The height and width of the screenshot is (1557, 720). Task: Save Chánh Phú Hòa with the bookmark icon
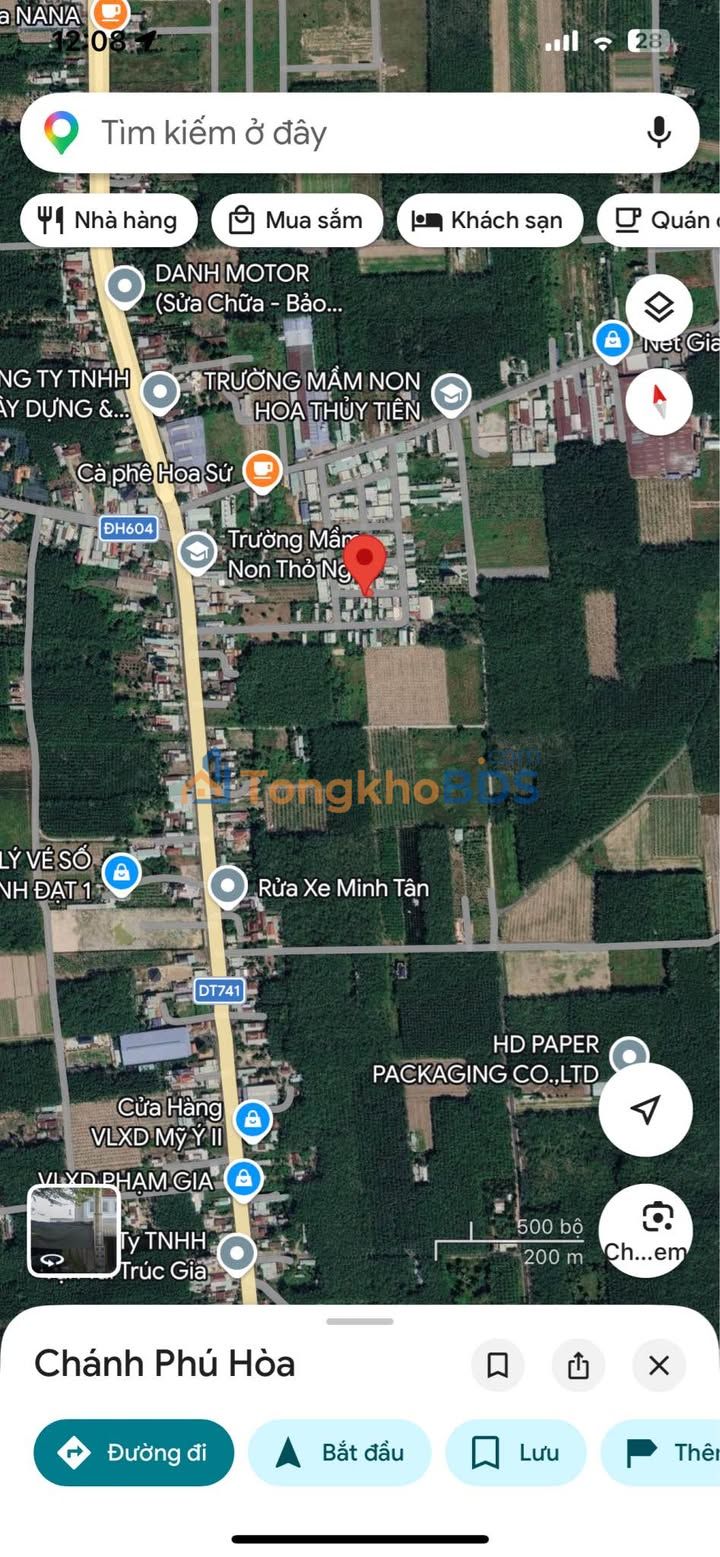[497, 1365]
